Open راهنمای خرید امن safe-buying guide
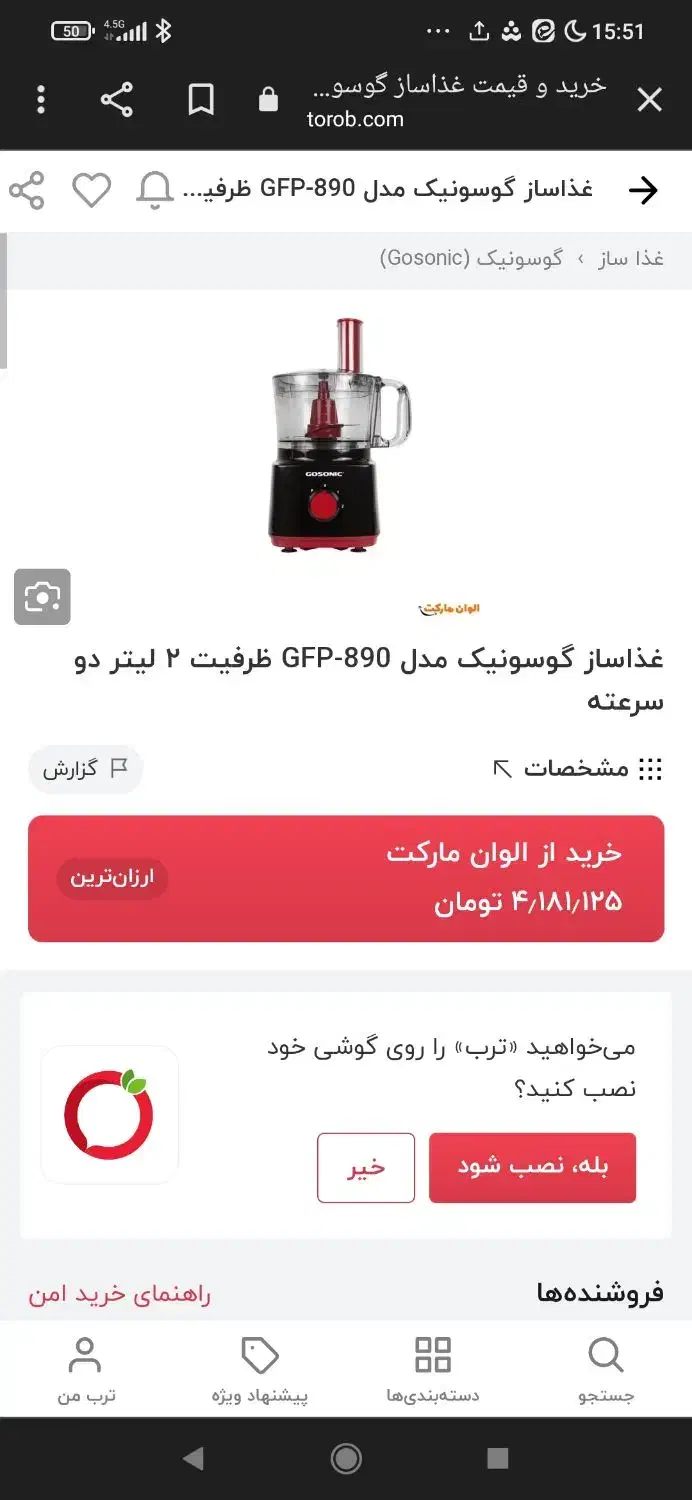Viewport: 692px width, 1500px height. pyautogui.click(x=119, y=1294)
